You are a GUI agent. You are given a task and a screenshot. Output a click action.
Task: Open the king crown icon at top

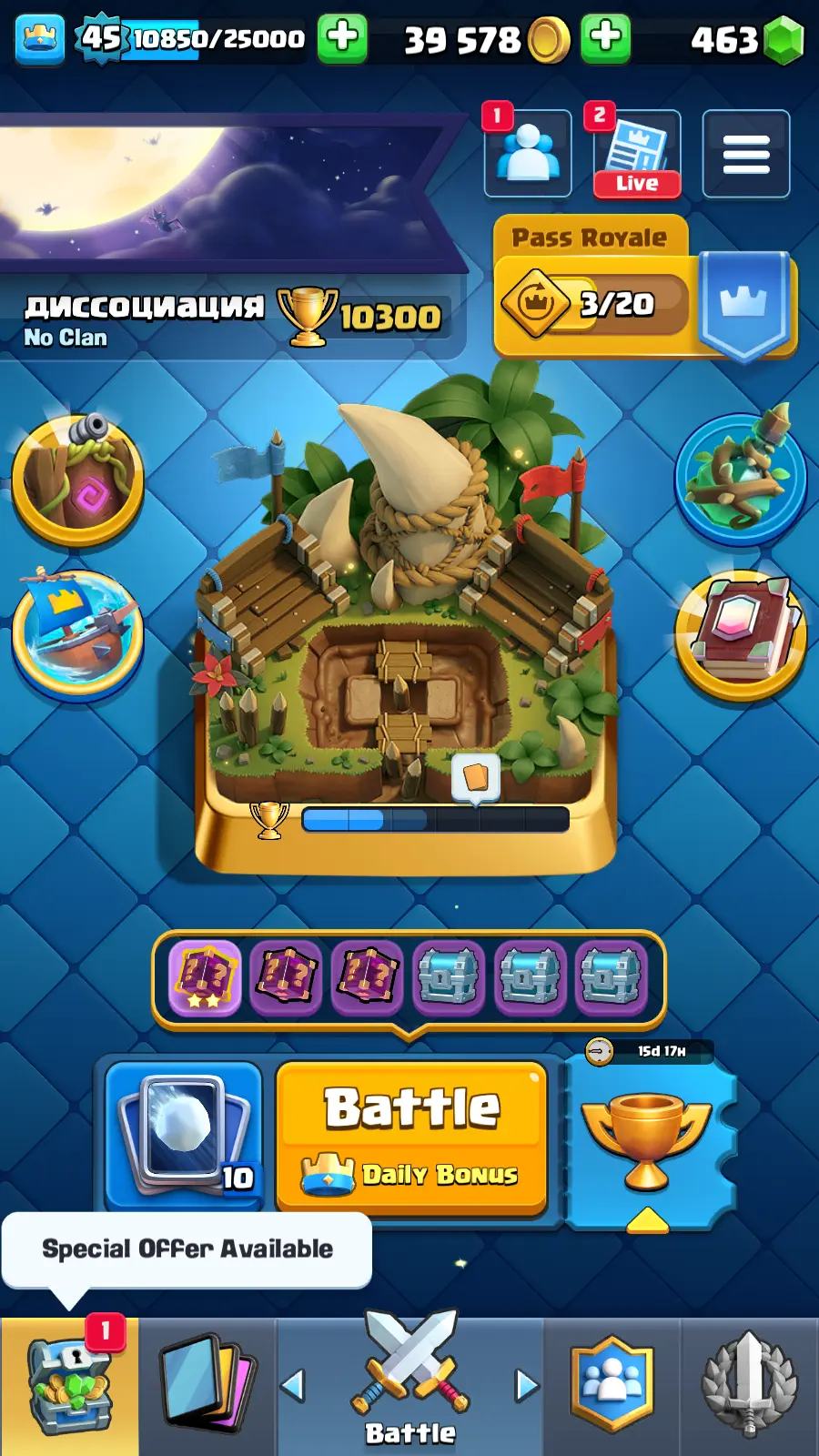pos(40,39)
